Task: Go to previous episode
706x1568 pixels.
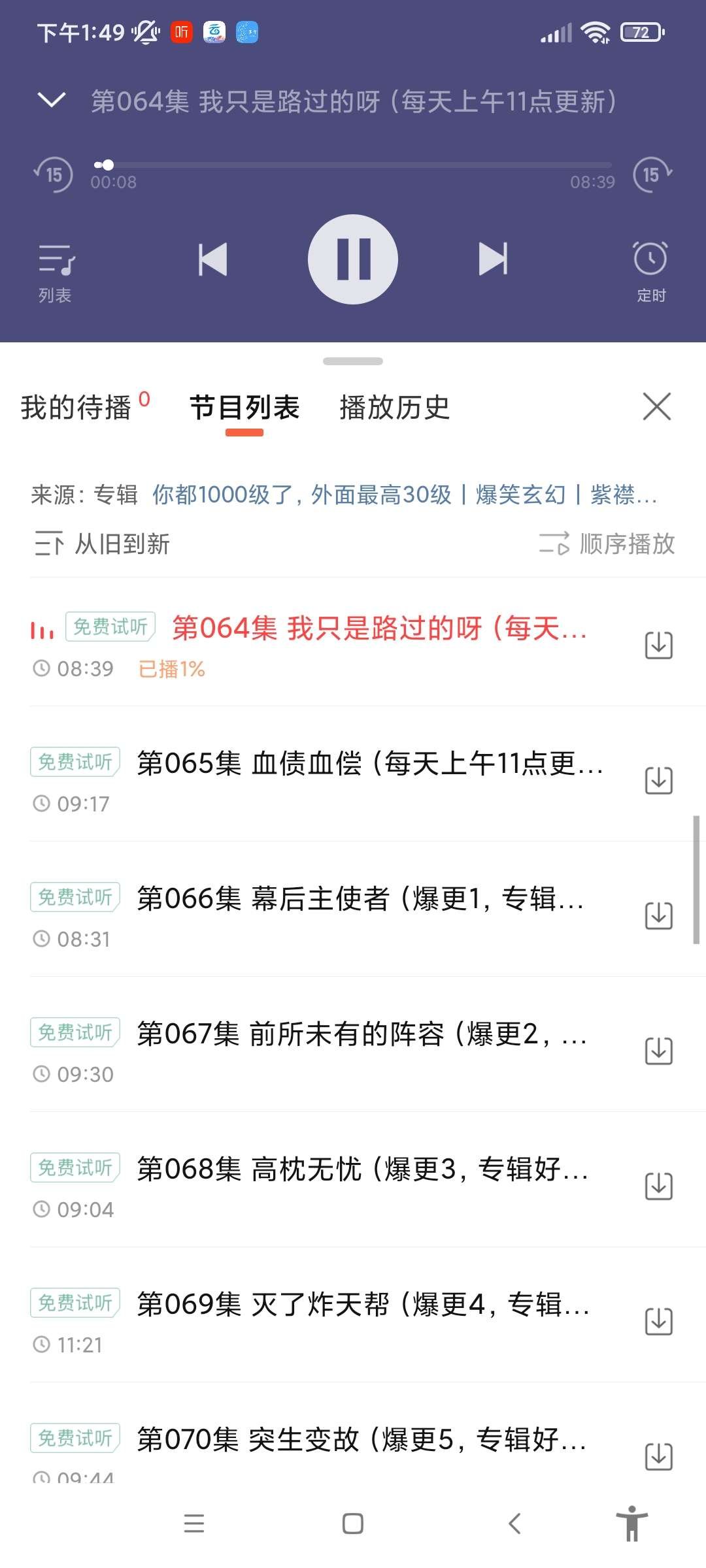Action: (x=213, y=259)
